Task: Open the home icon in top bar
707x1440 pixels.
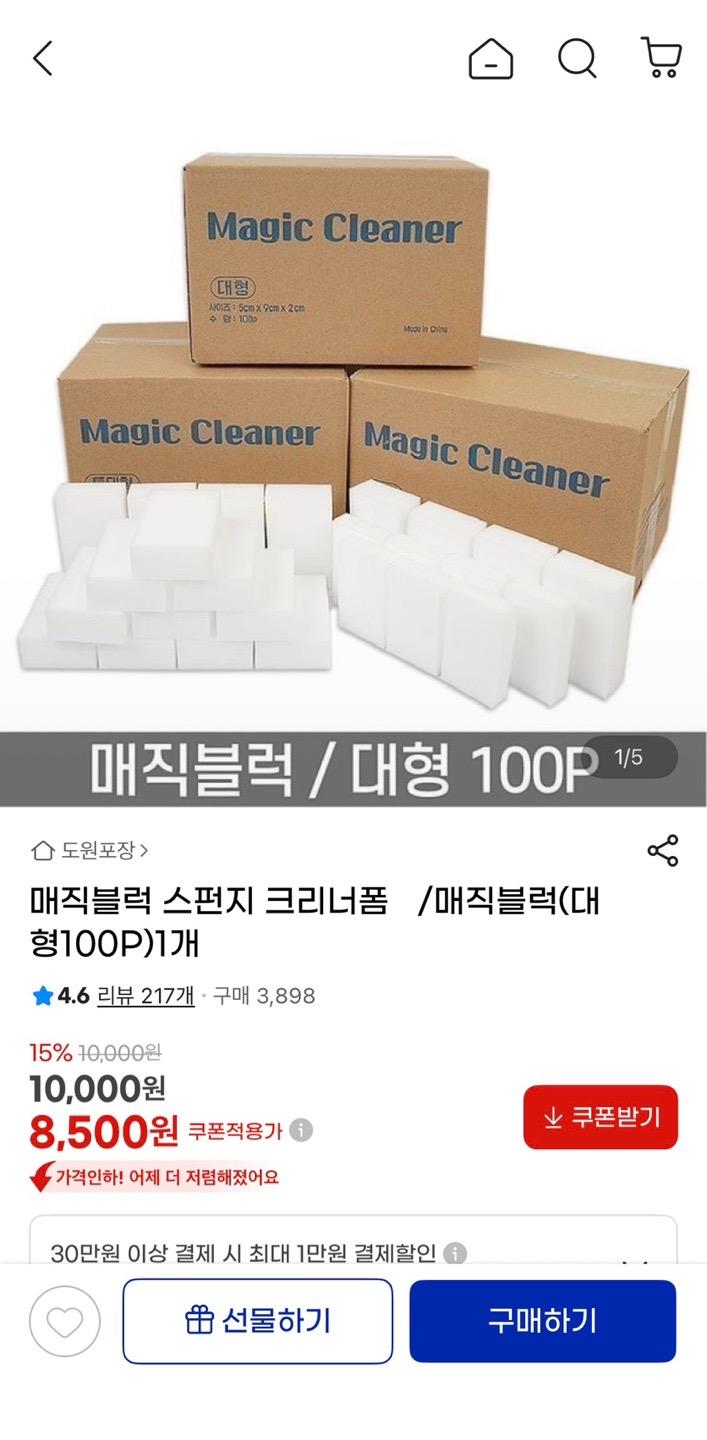Action: click(491, 59)
